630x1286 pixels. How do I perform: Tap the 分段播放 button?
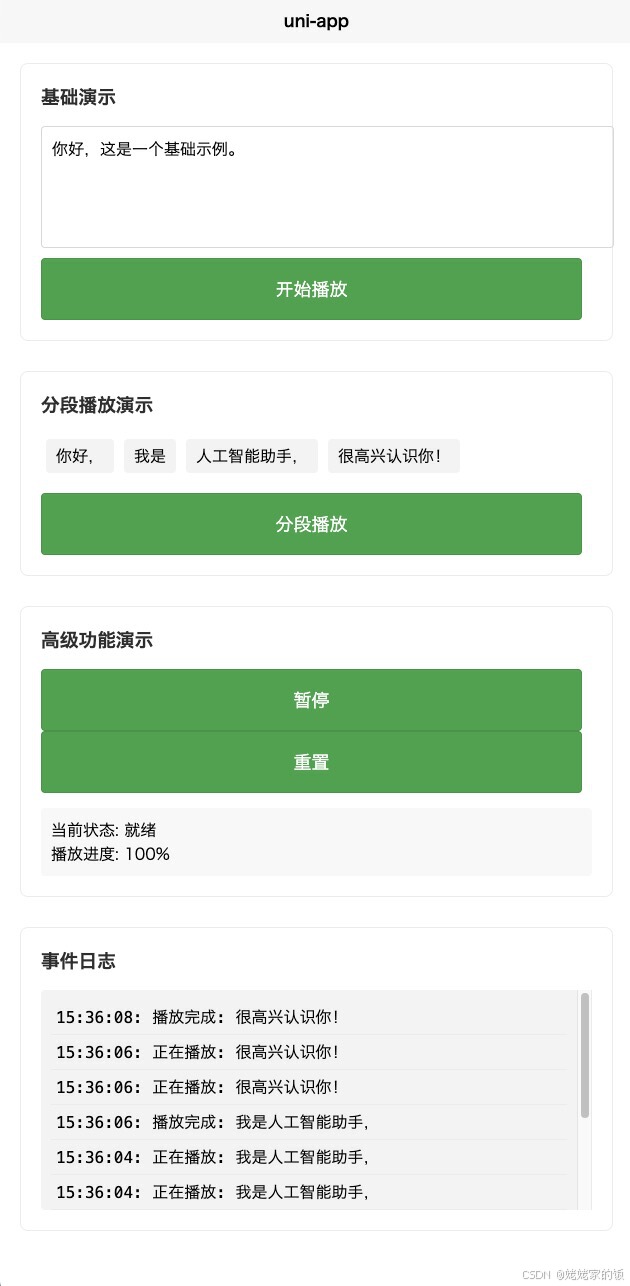[311, 524]
